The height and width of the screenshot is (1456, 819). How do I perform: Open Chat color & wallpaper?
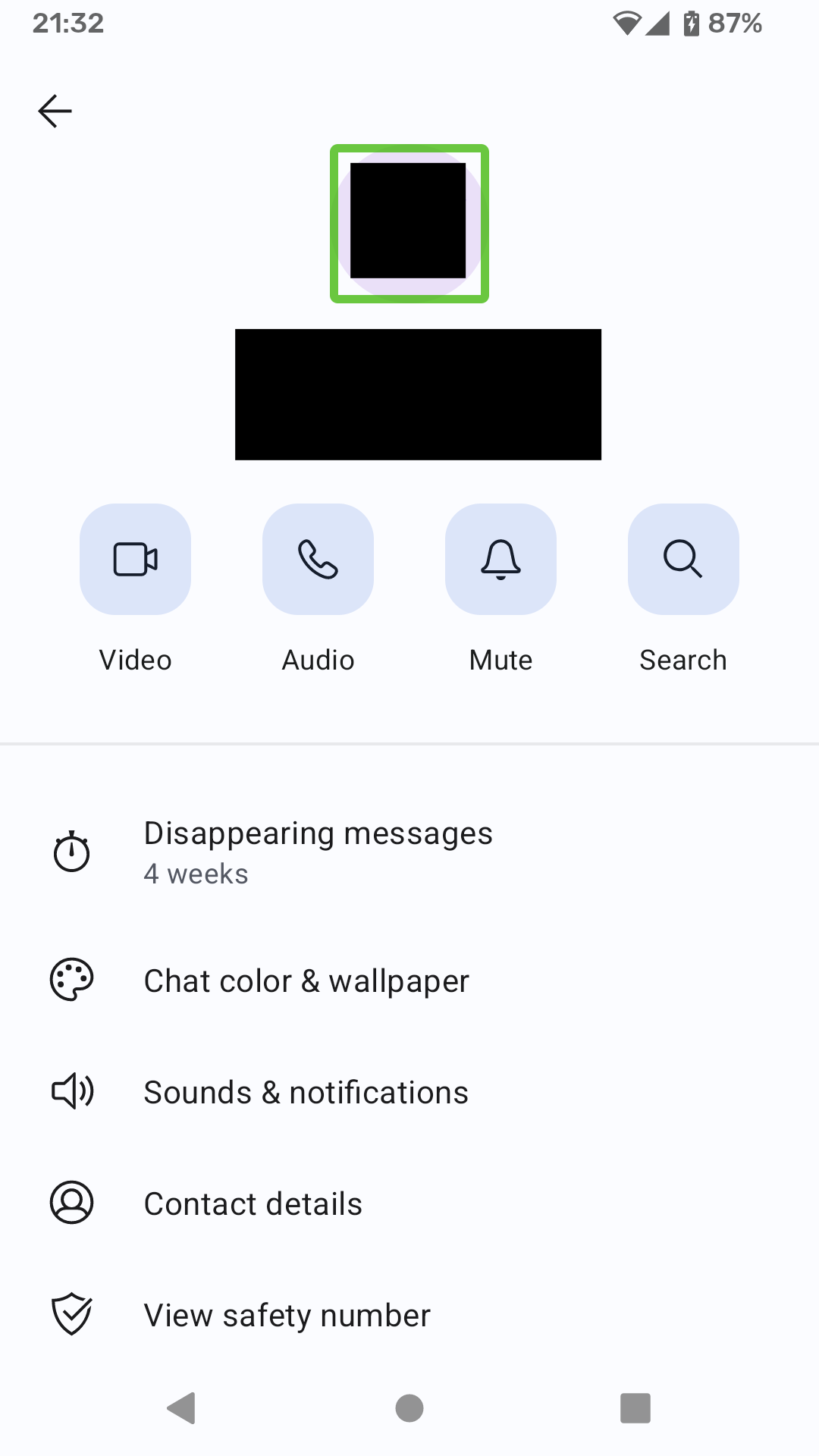(306, 980)
